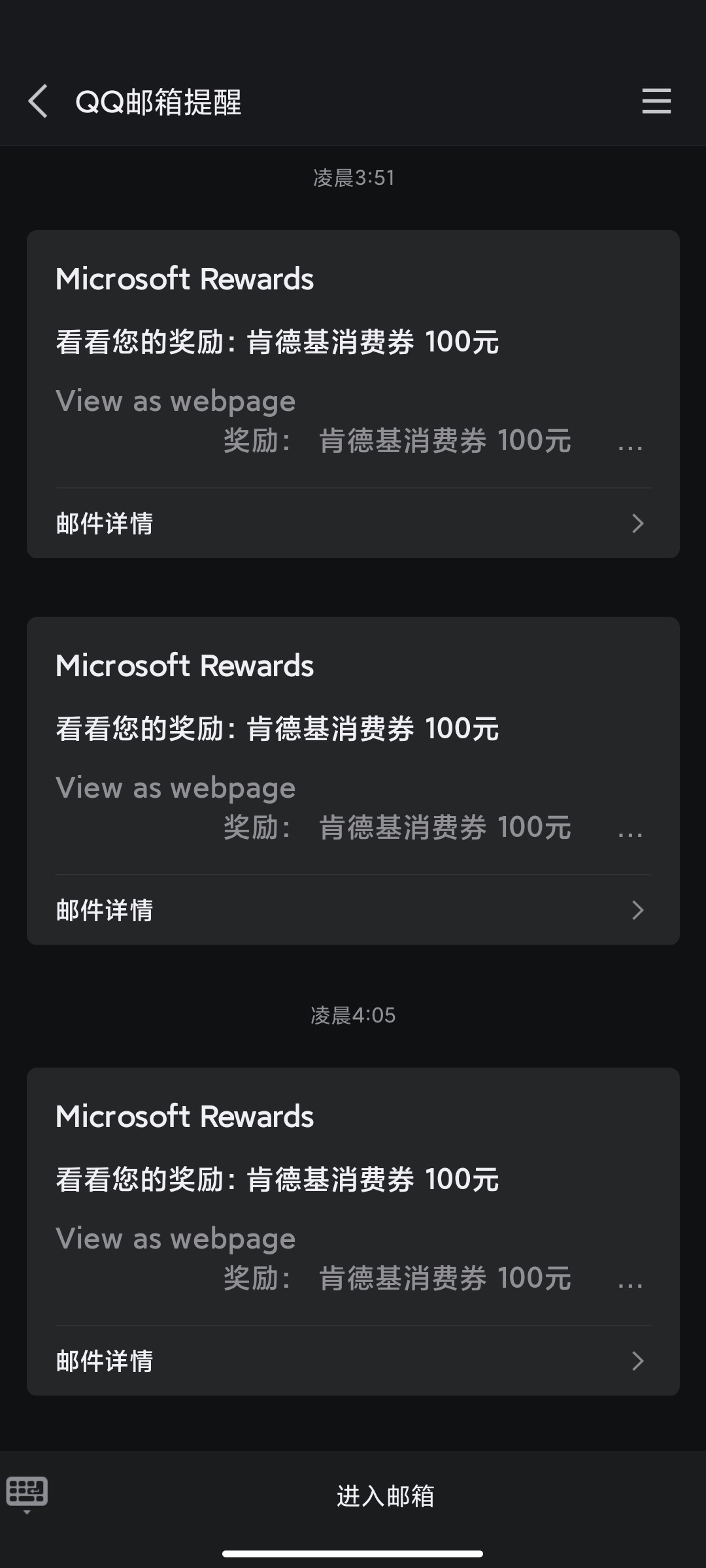Tap the 进入邮箱 button
The image size is (706, 1568).
[385, 1495]
